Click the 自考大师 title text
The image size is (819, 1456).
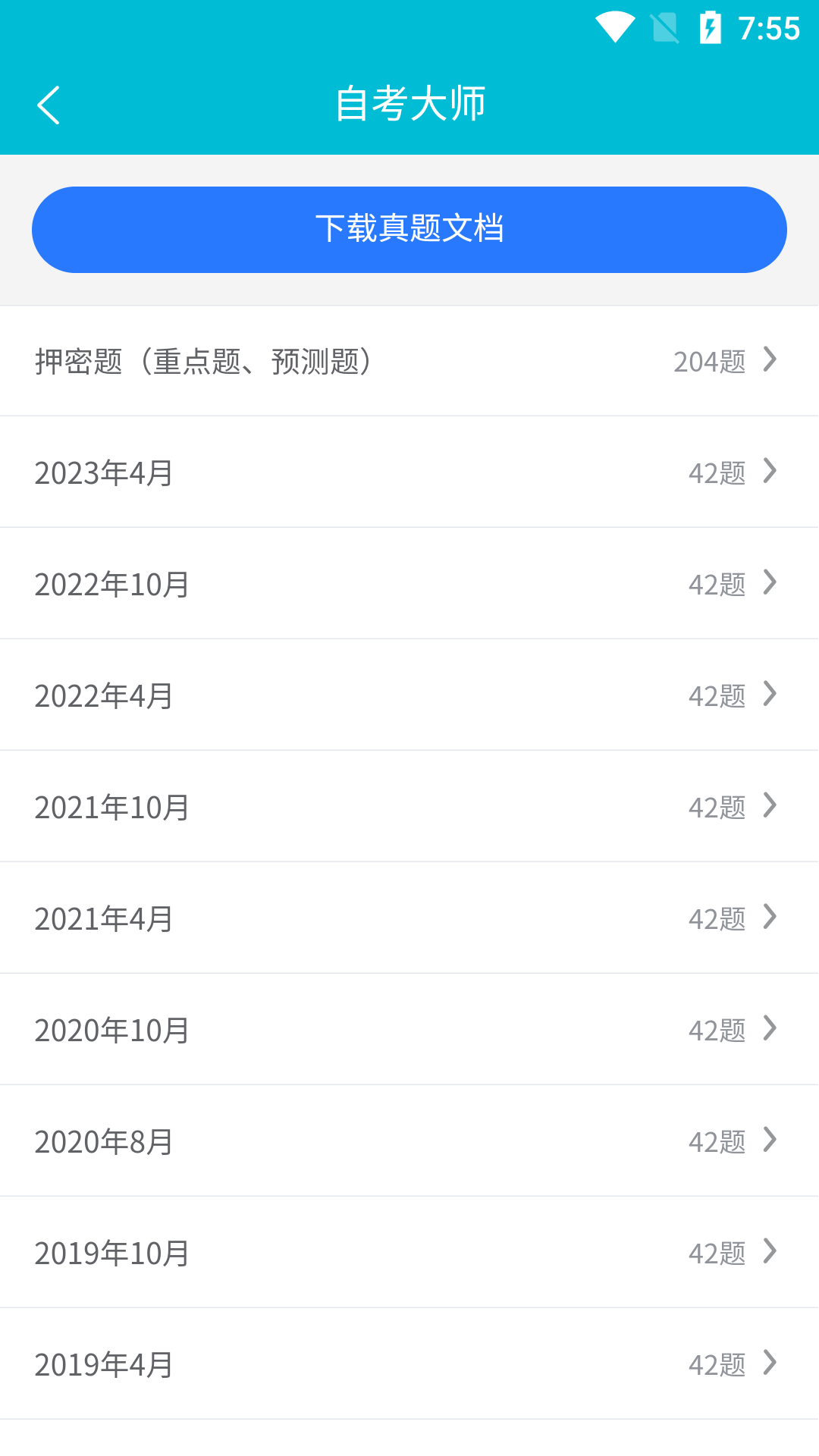pyautogui.click(x=409, y=104)
